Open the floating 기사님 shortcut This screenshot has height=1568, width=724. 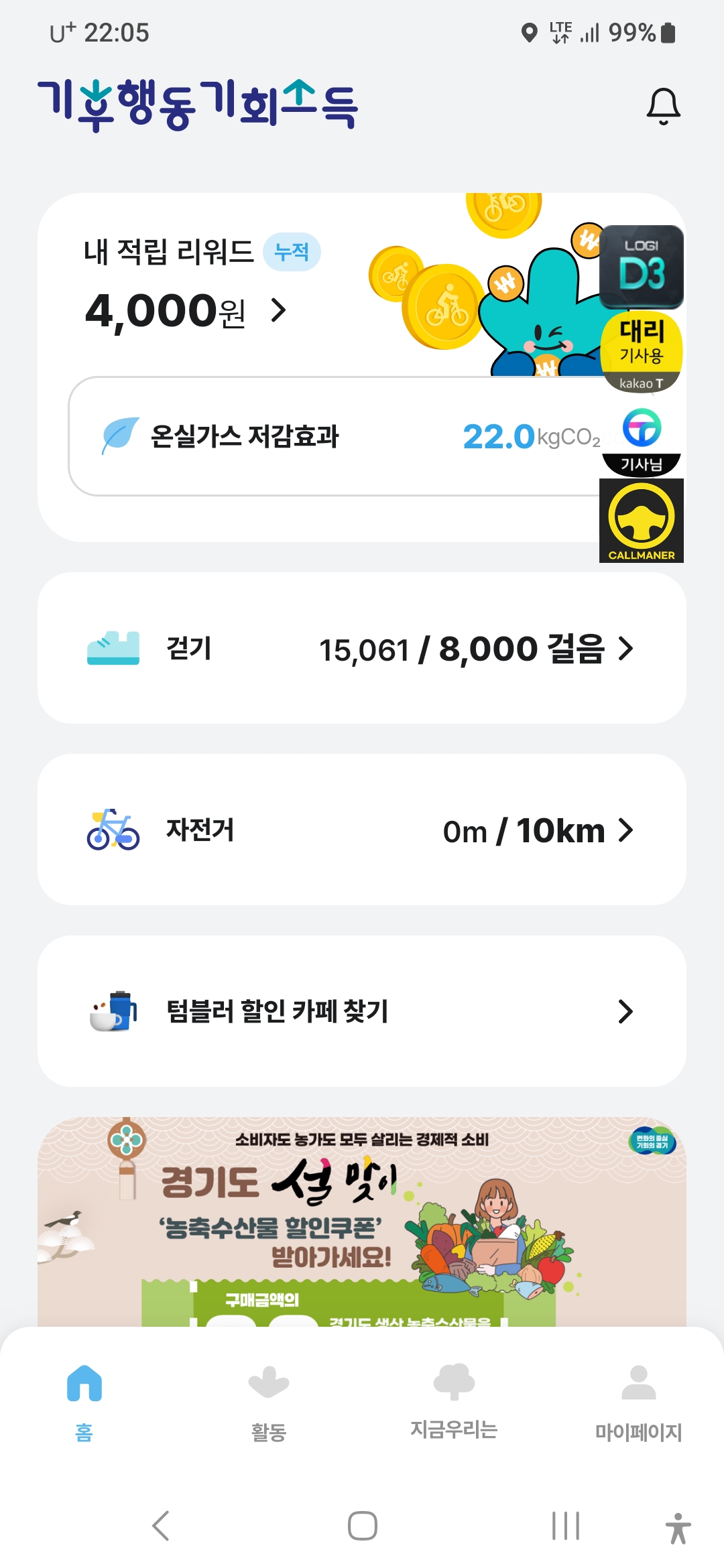[641, 442]
